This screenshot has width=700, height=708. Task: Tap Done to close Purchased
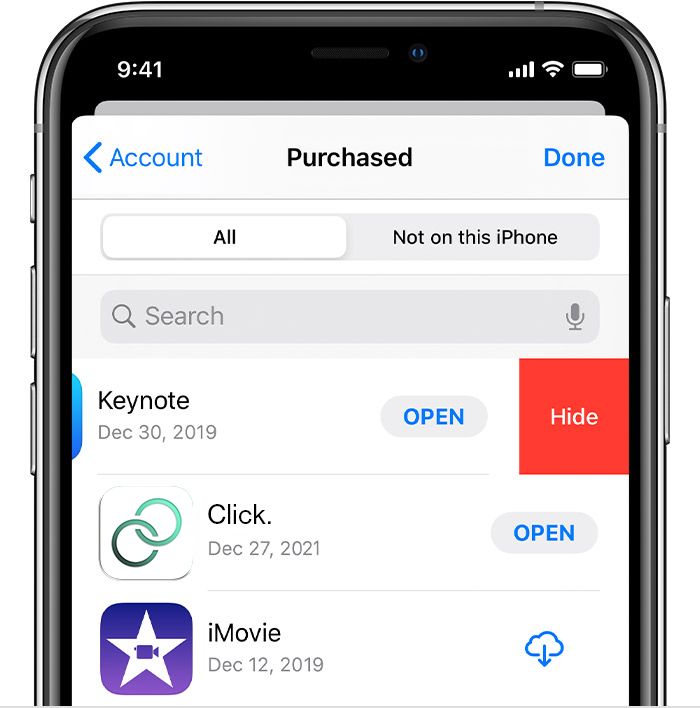[574, 158]
